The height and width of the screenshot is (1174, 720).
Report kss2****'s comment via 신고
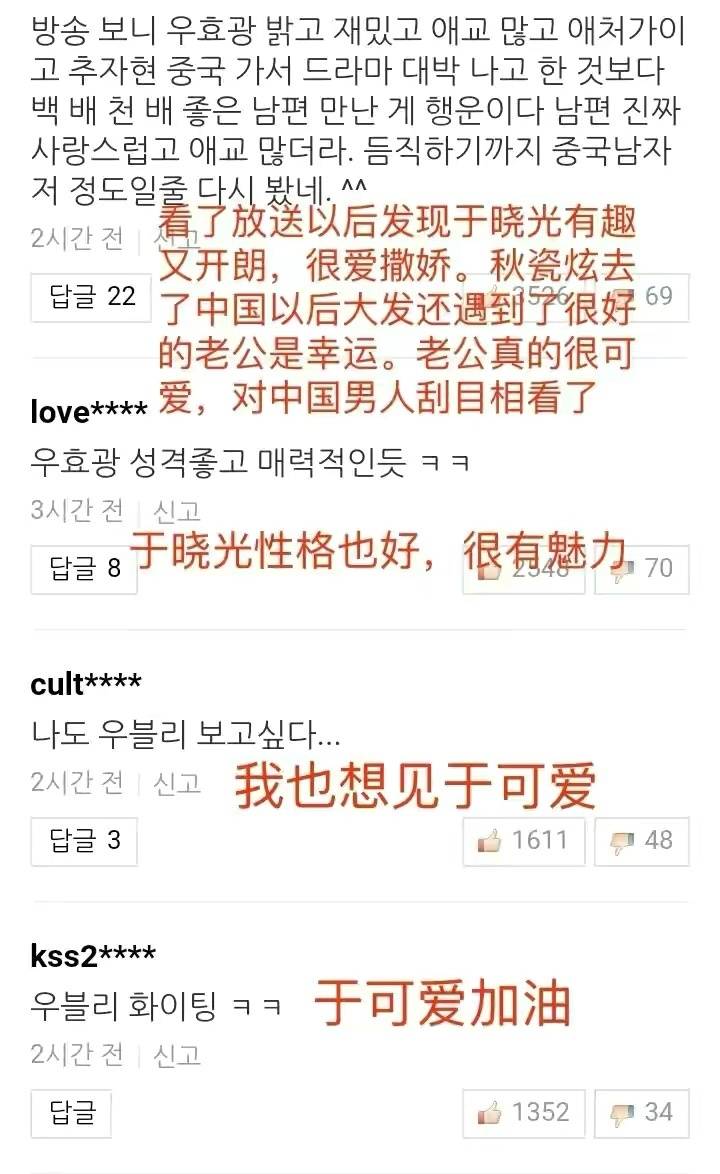(177, 1054)
